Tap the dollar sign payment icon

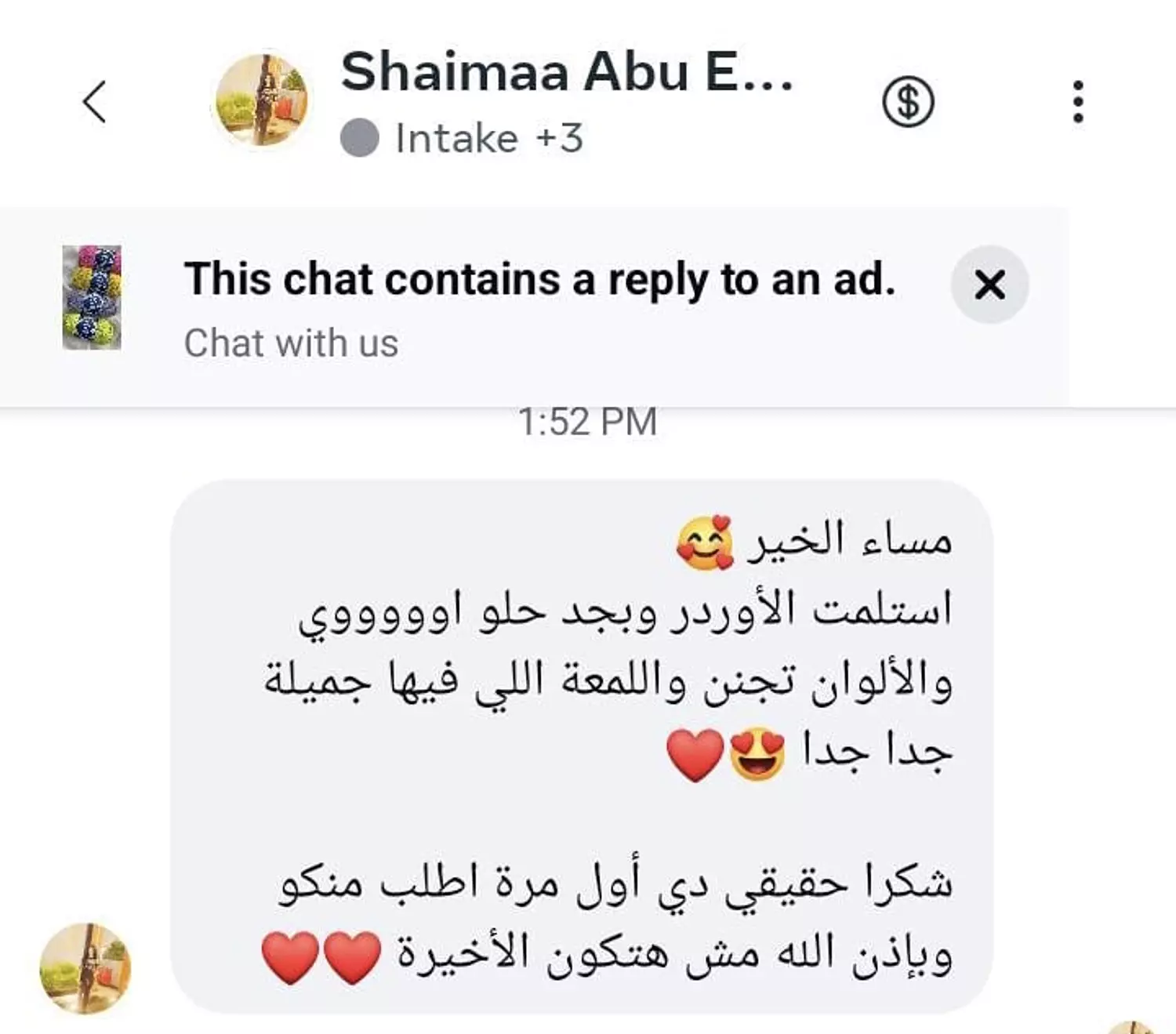pyautogui.click(x=908, y=102)
